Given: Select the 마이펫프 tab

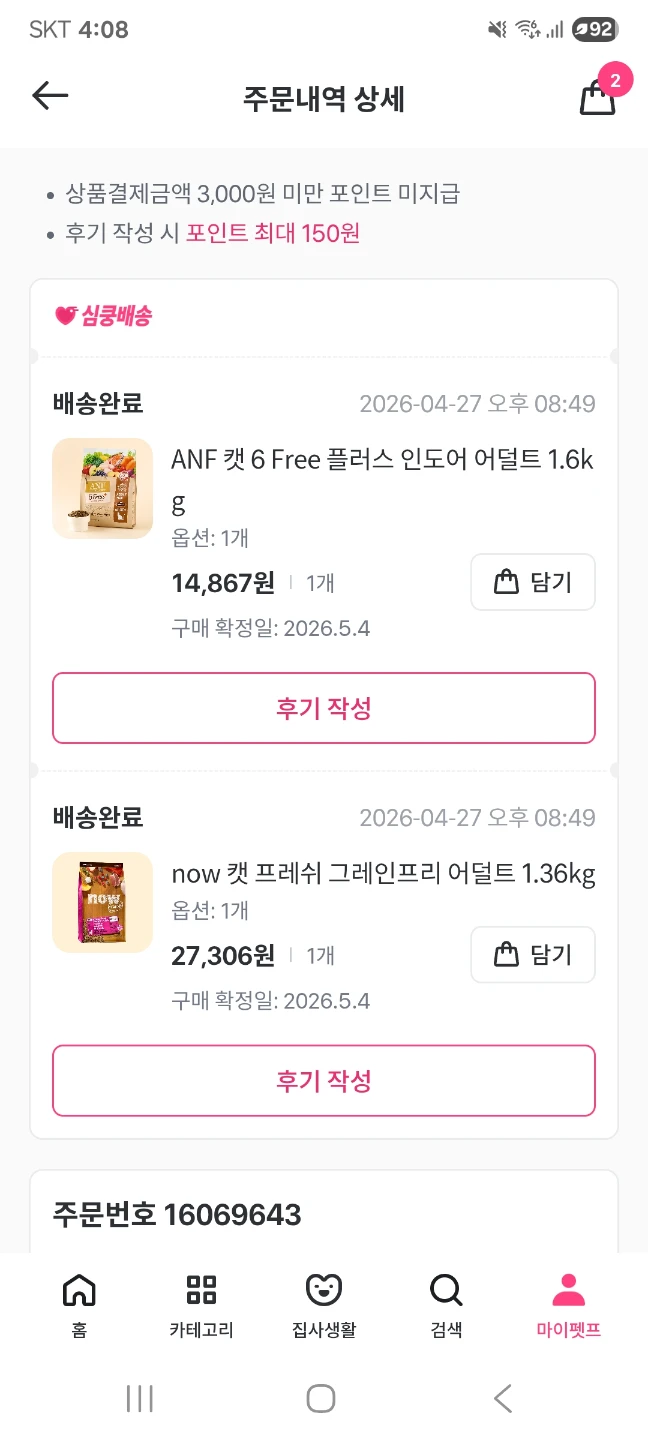Looking at the screenshot, I should (x=568, y=1306).
